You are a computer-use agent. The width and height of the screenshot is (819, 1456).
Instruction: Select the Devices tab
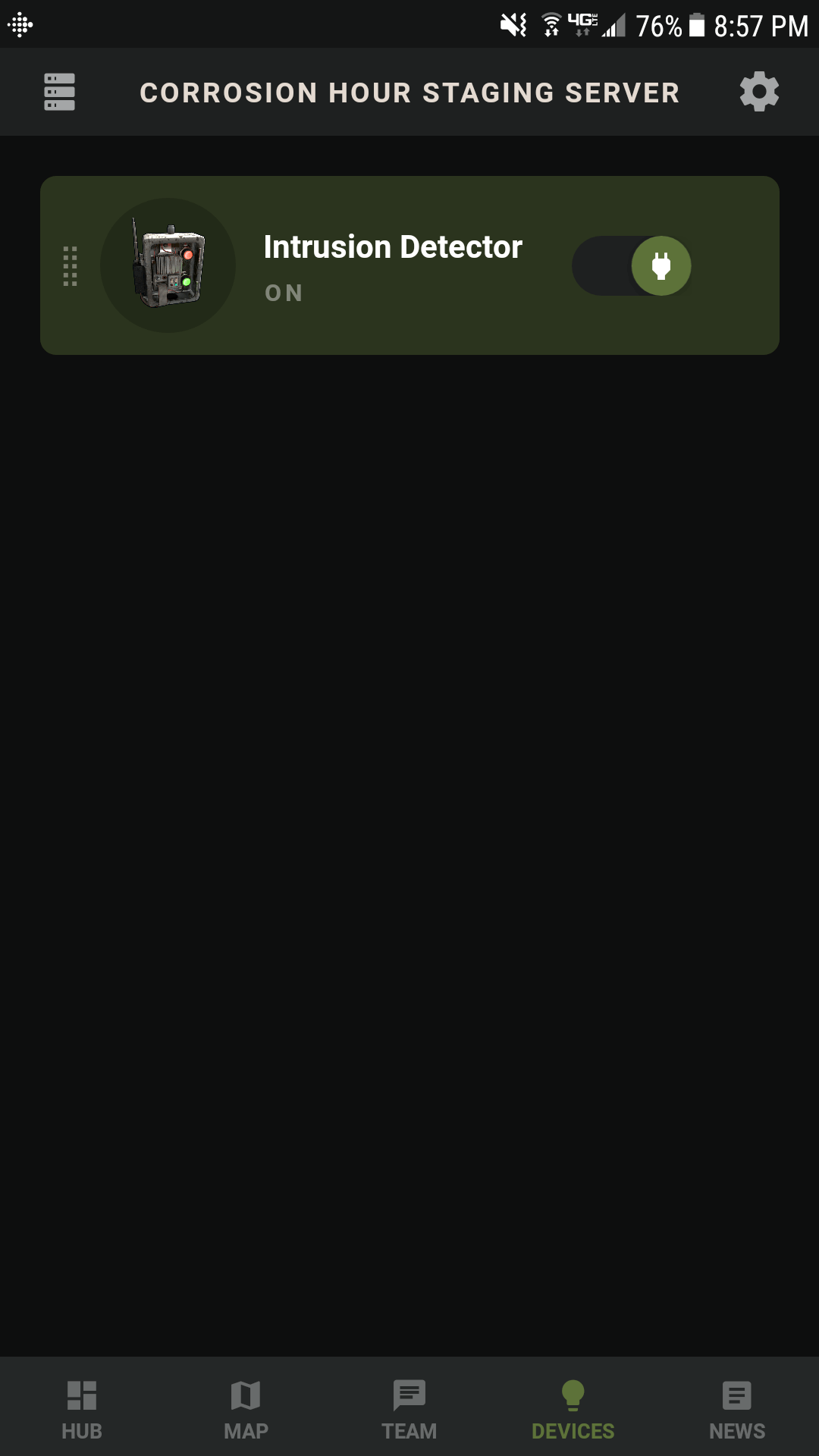click(573, 1410)
